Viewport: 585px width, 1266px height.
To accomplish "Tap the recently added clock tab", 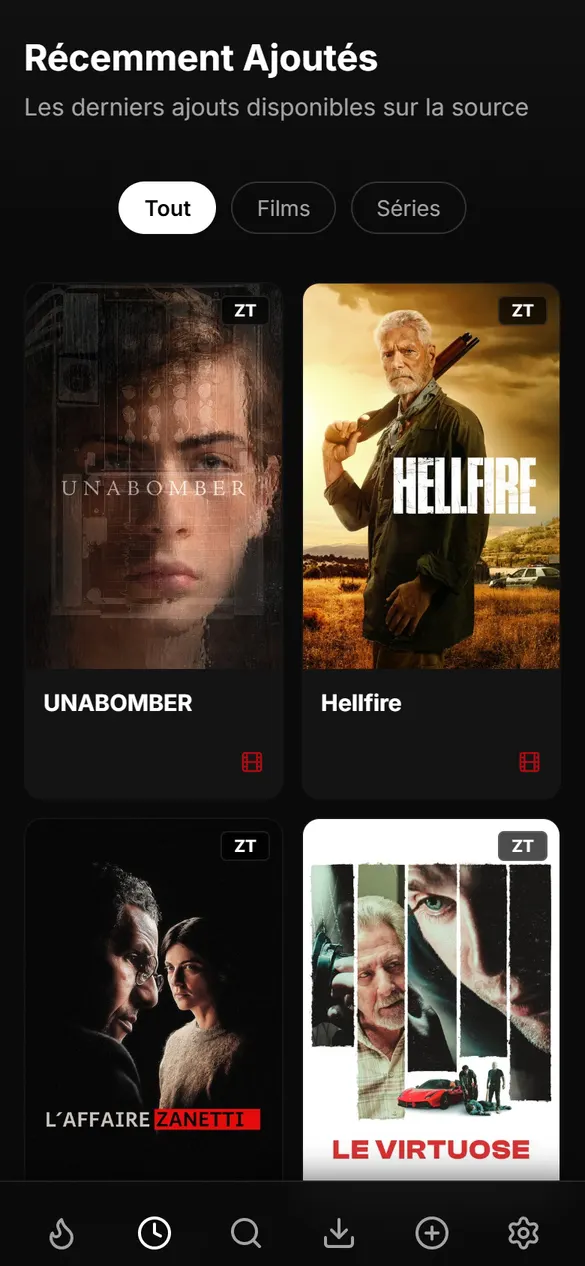I will point(154,1234).
